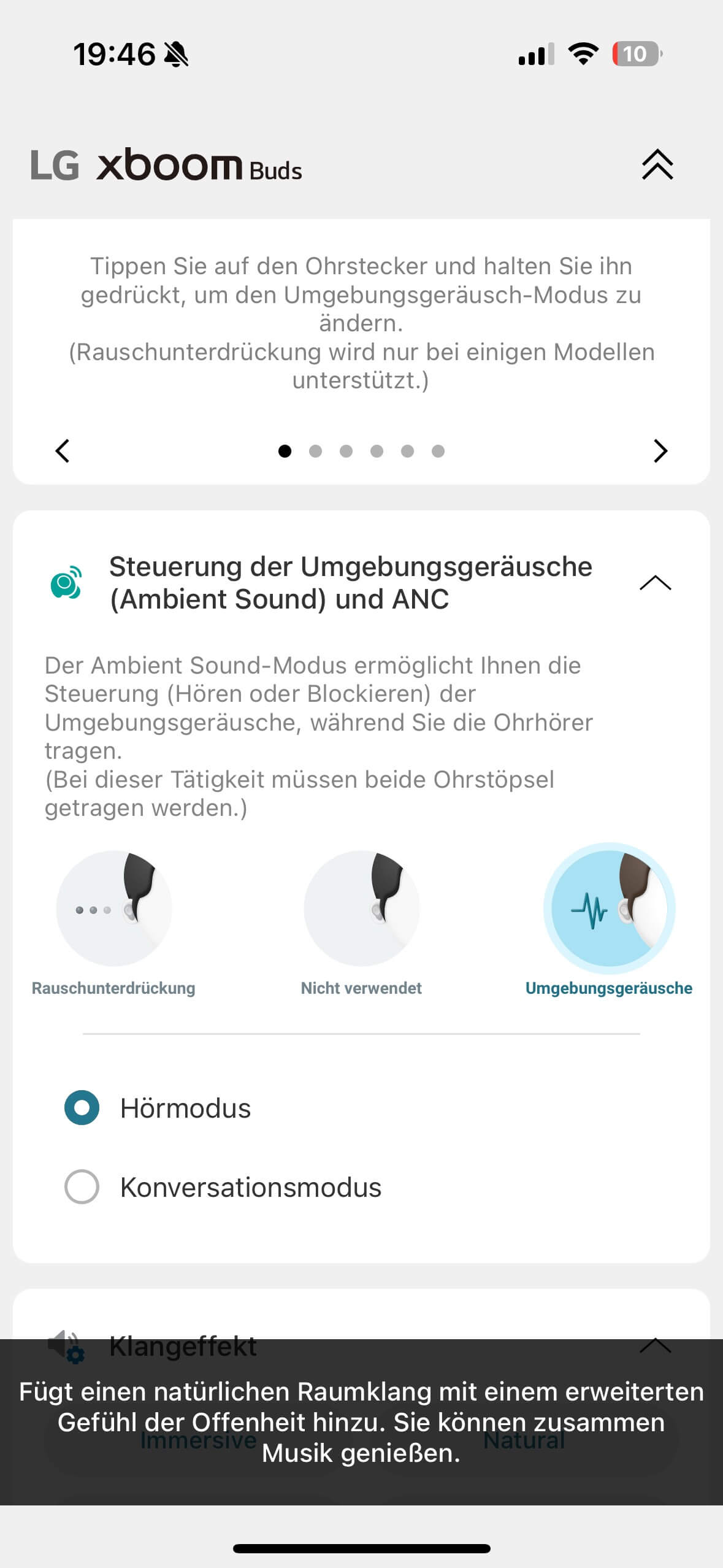The height and width of the screenshot is (1568, 723).
Task: Collapse the top panel with the double chevron
Action: coord(657,164)
